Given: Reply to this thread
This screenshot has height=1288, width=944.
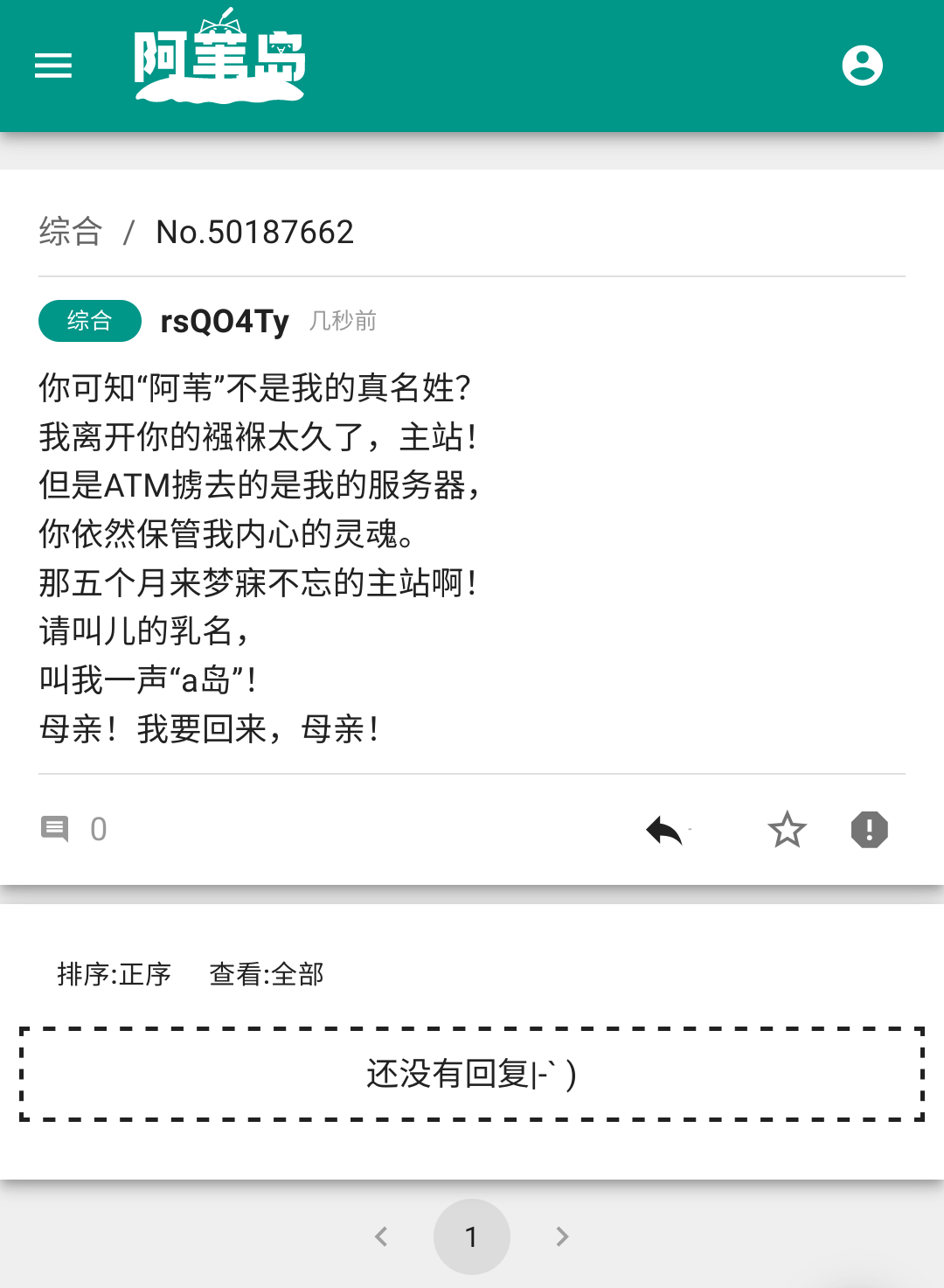Looking at the screenshot, I should (665, 830).
